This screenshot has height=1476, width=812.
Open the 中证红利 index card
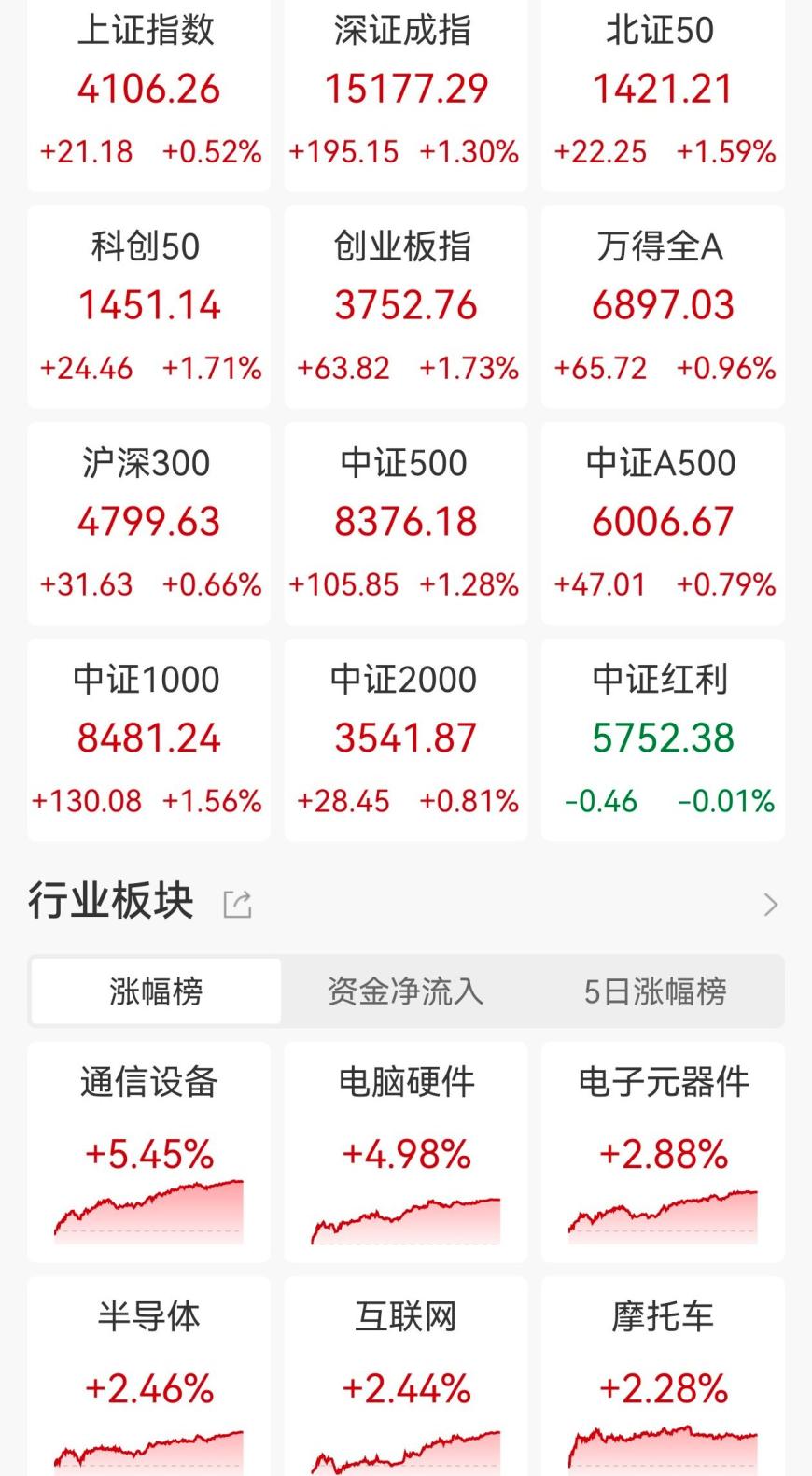pos(662,739)
